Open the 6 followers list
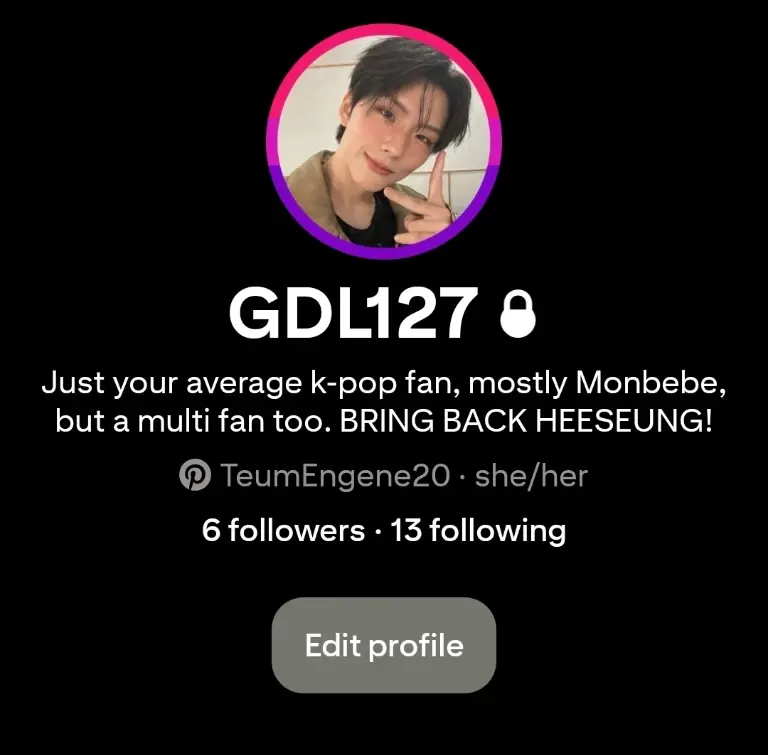The width and height of the screenshot is (768, 755). coord(283,530)
